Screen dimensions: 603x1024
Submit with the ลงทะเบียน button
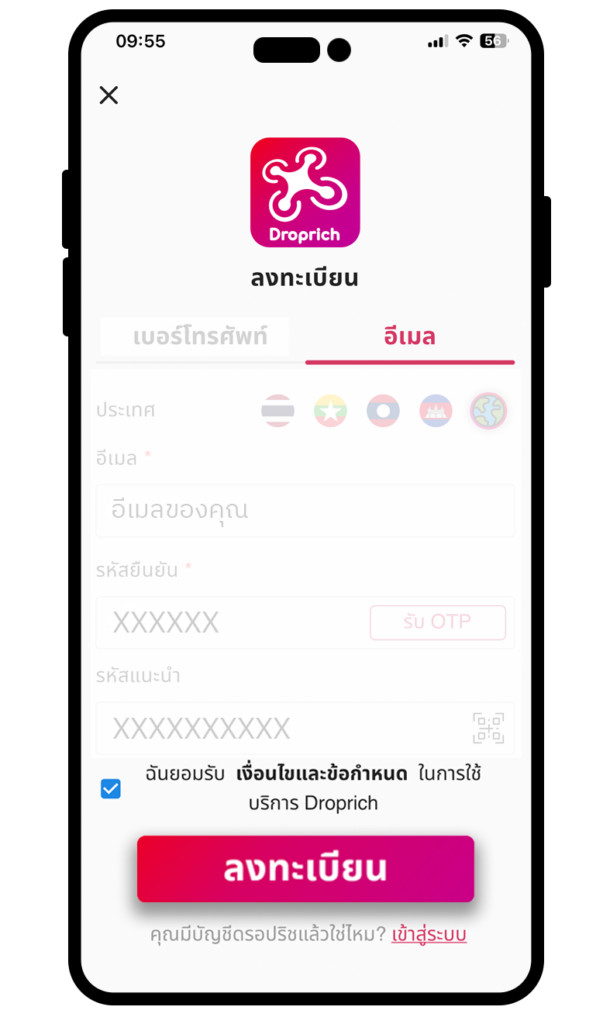pos(305,869)
